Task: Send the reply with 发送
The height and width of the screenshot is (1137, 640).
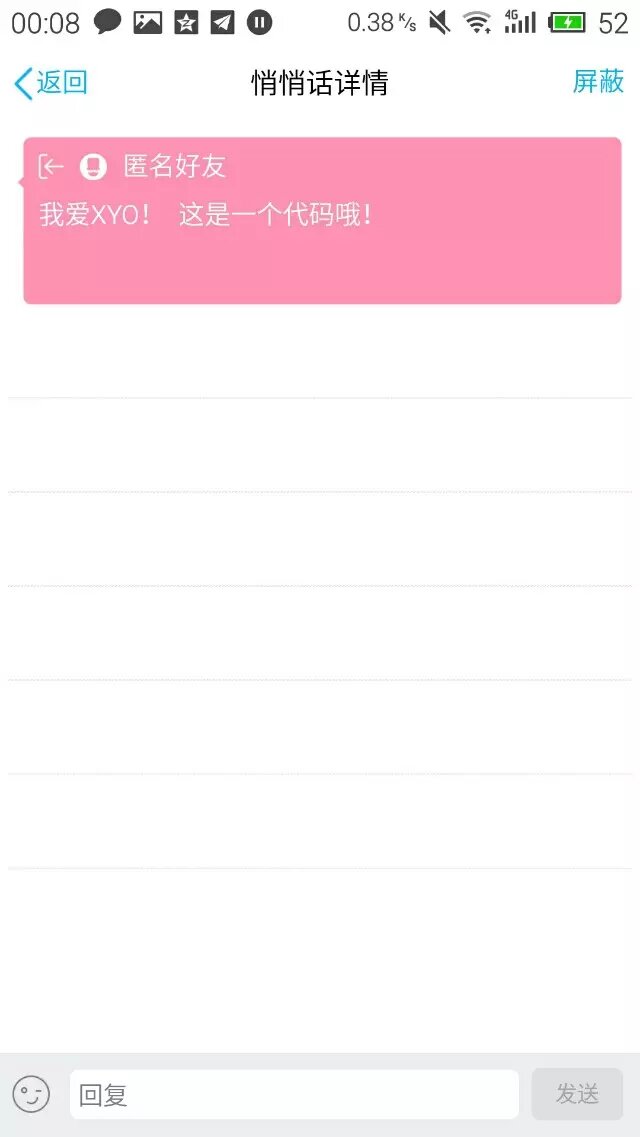Action: click(x=577, y=1094)
